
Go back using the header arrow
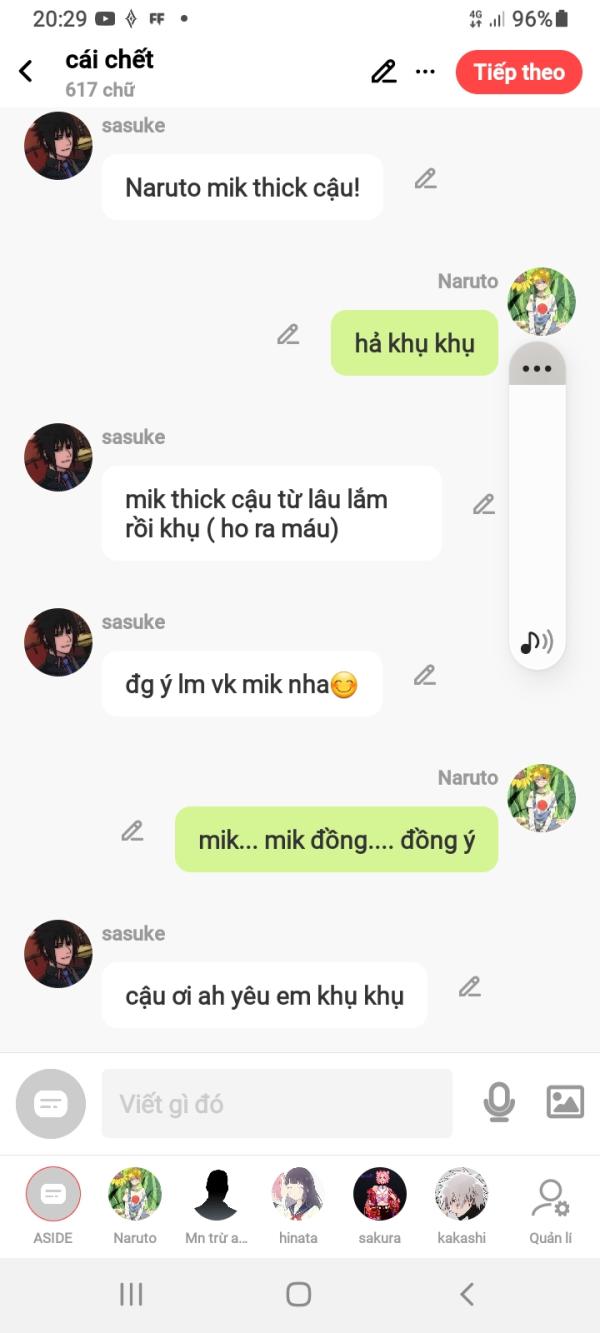[x=26, y=71]
